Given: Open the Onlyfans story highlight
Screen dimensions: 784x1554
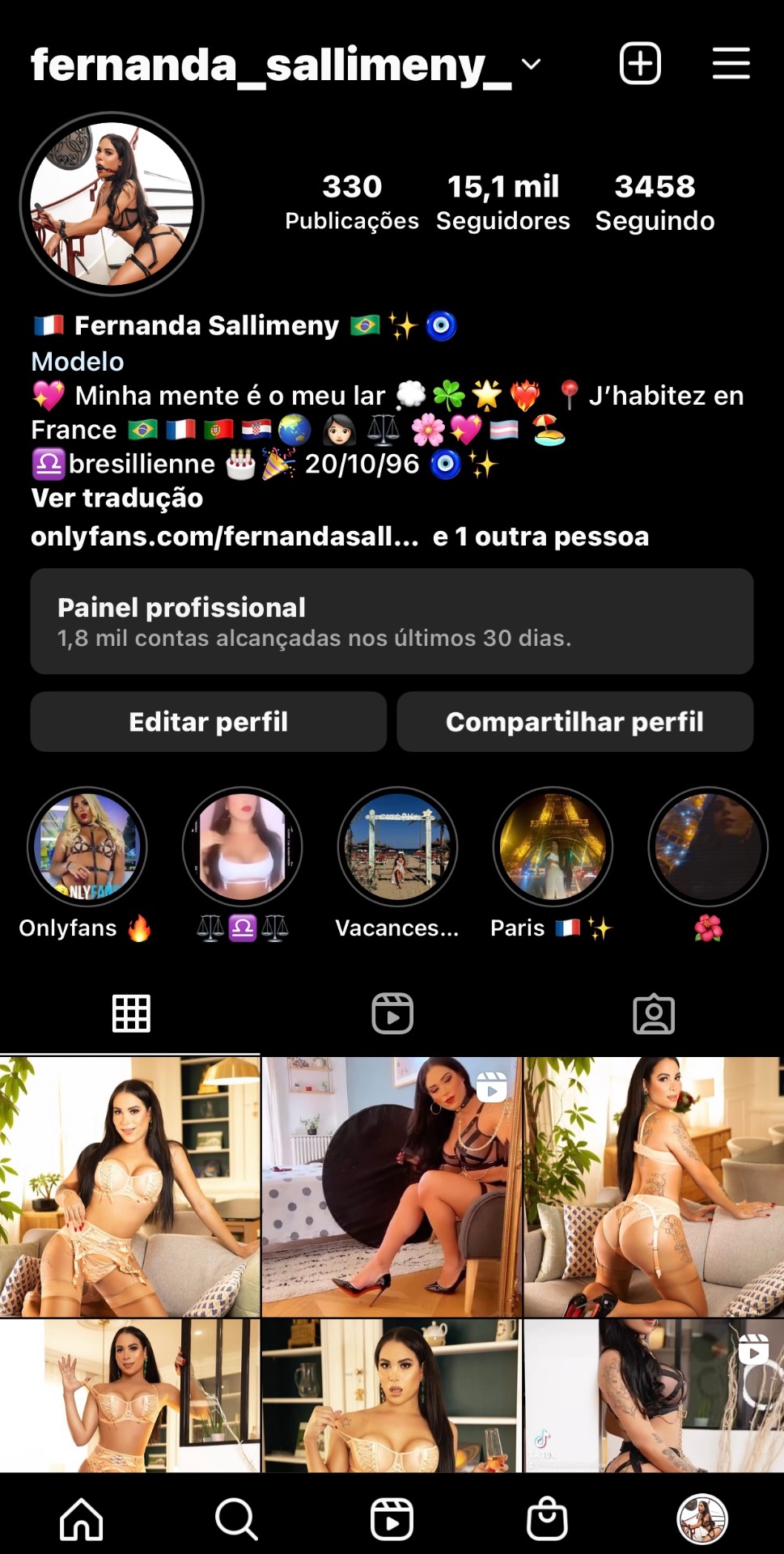Looking at the screenshot, I should 87,847.
